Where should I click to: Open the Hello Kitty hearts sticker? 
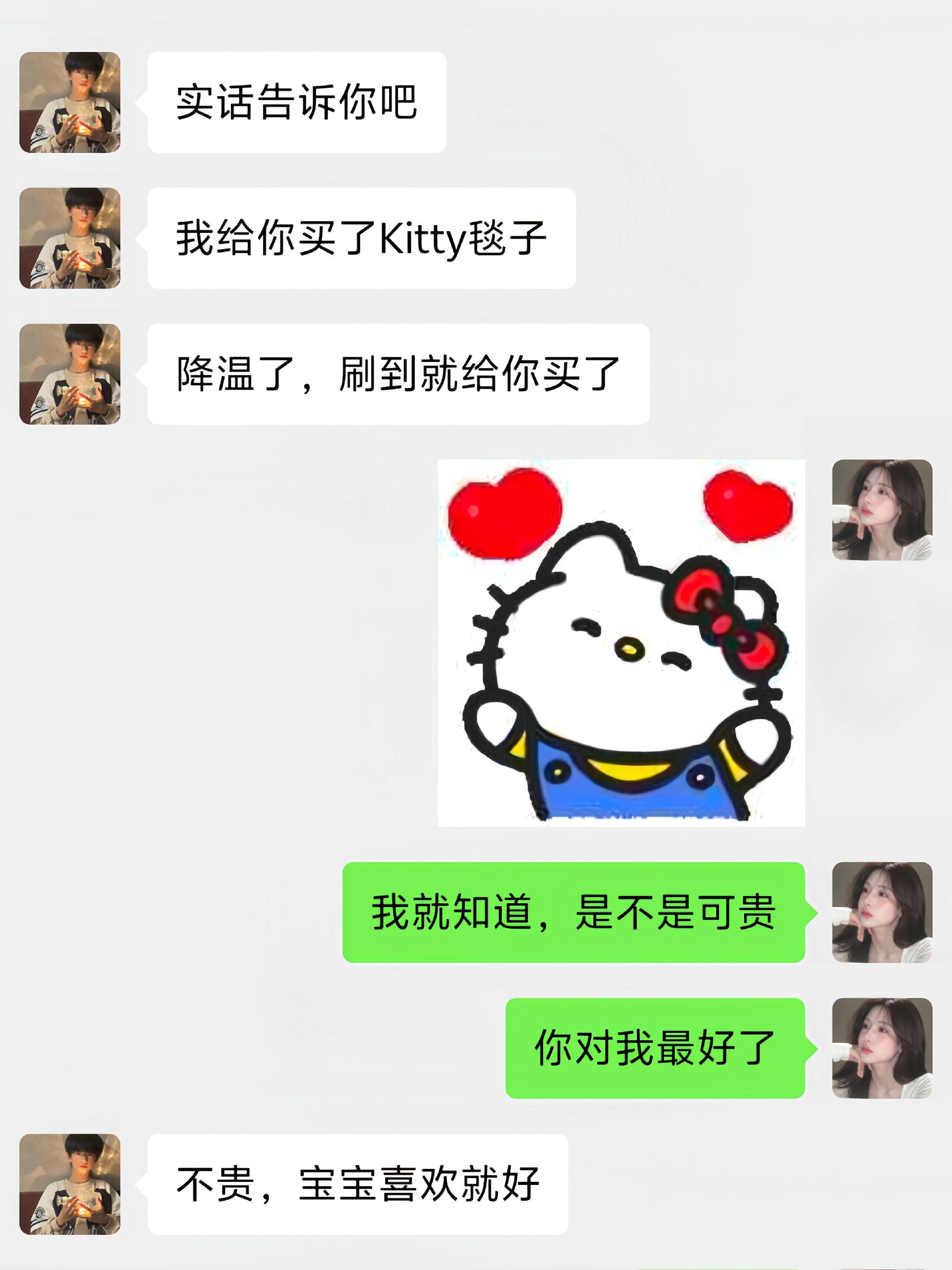(621, 642)
